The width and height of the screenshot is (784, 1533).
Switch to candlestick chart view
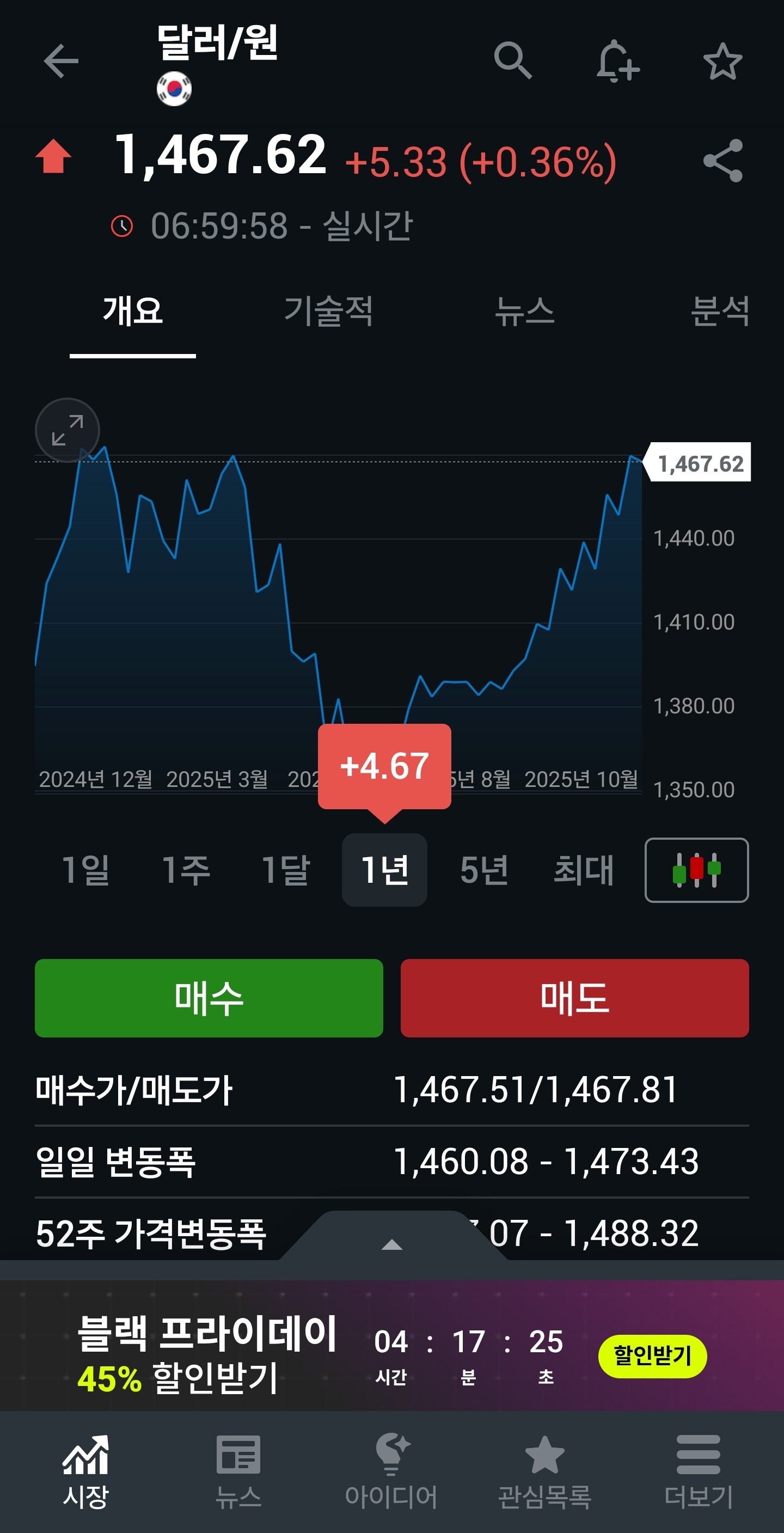pos(696,870)
